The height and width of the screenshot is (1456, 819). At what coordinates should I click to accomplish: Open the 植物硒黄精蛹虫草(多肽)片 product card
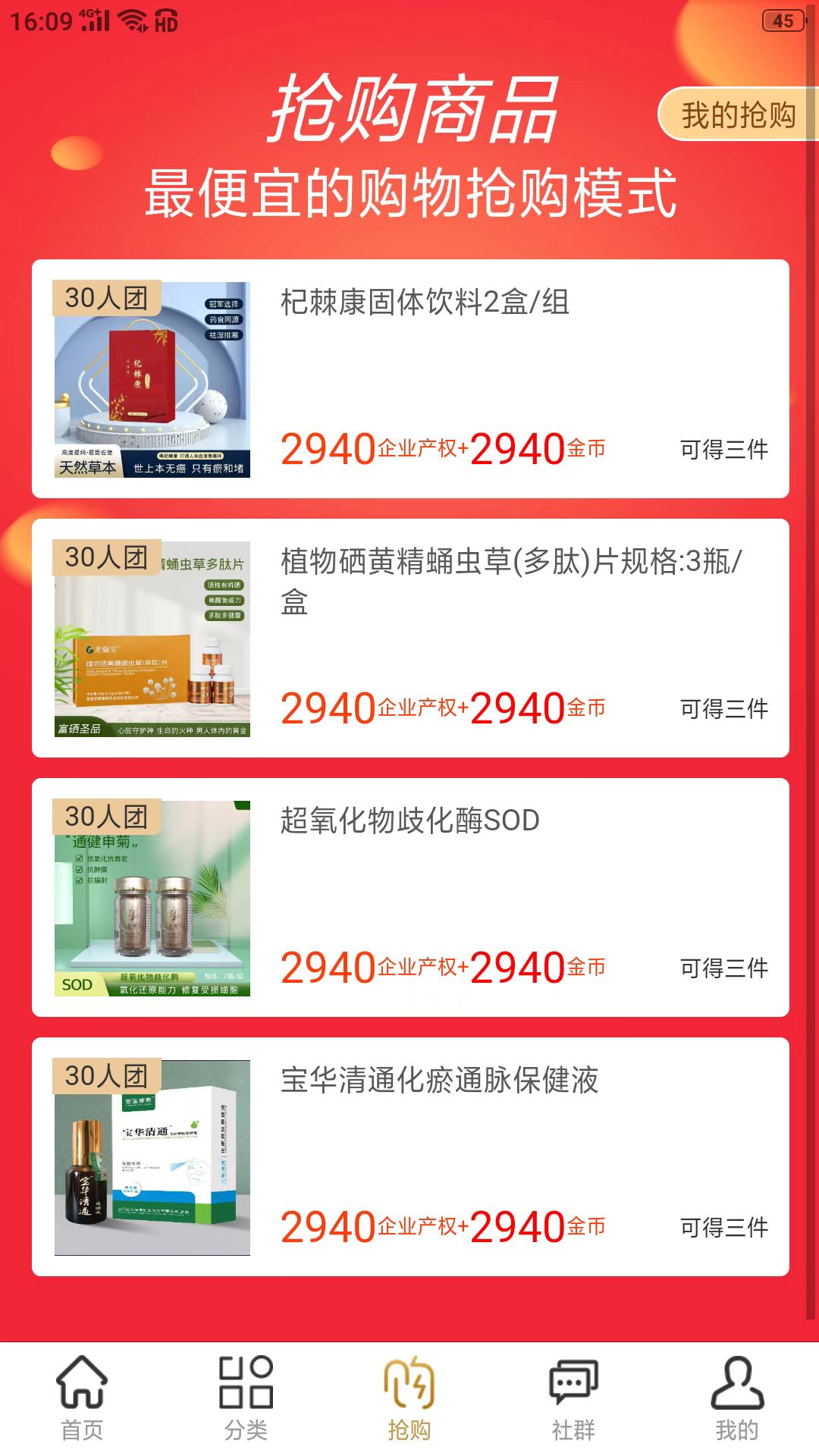click(410, 638)
